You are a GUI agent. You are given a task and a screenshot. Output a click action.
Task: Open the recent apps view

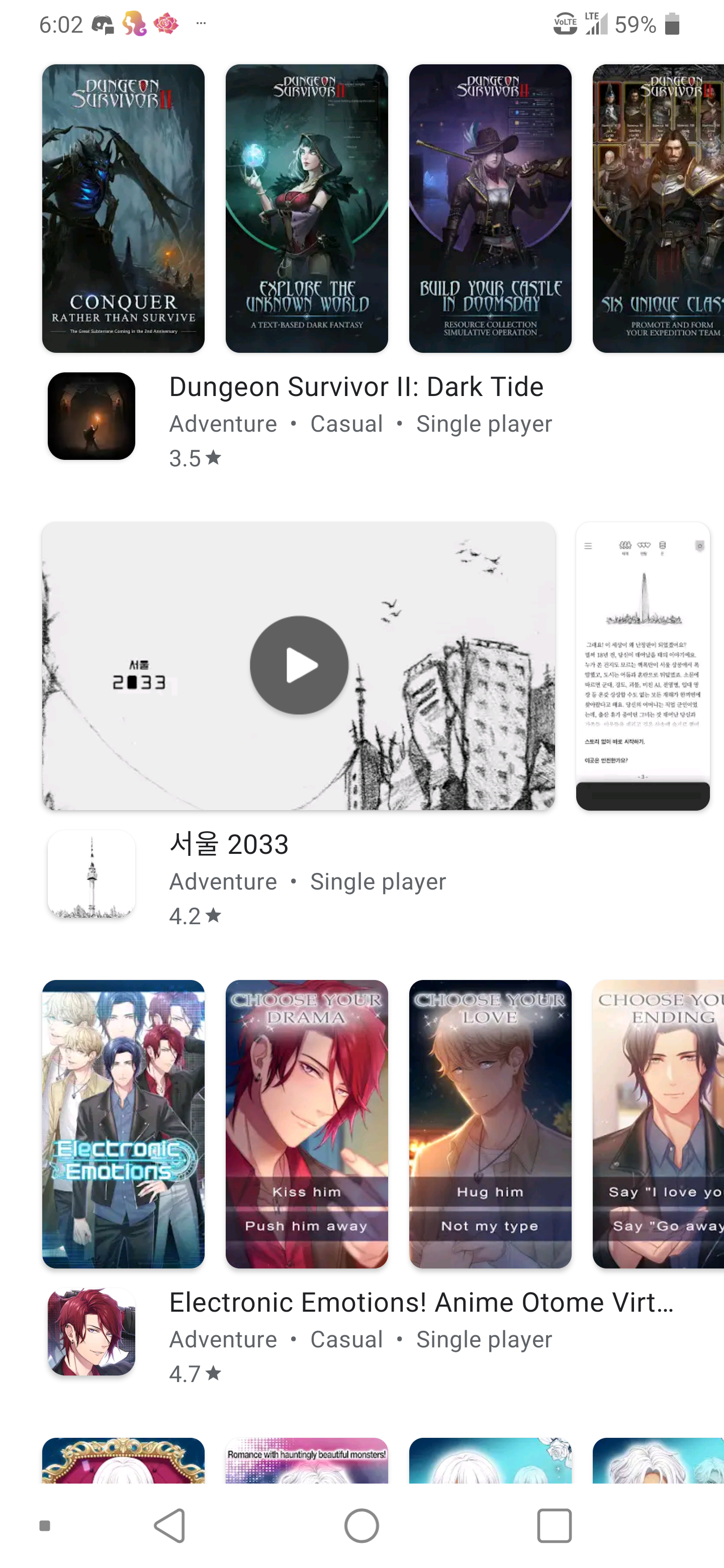coord(554,1525)
